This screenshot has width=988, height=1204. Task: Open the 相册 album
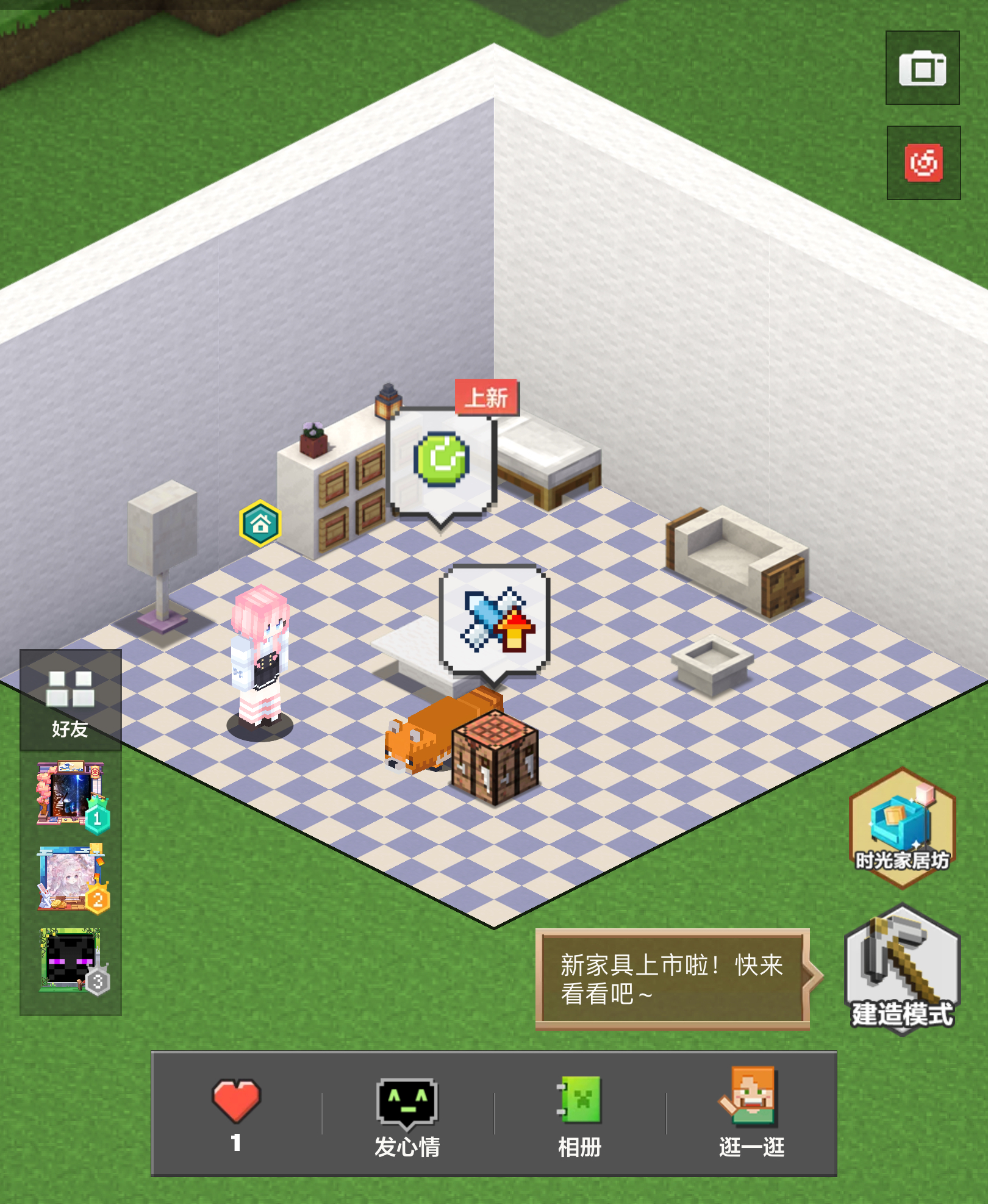pos(579,1115)
